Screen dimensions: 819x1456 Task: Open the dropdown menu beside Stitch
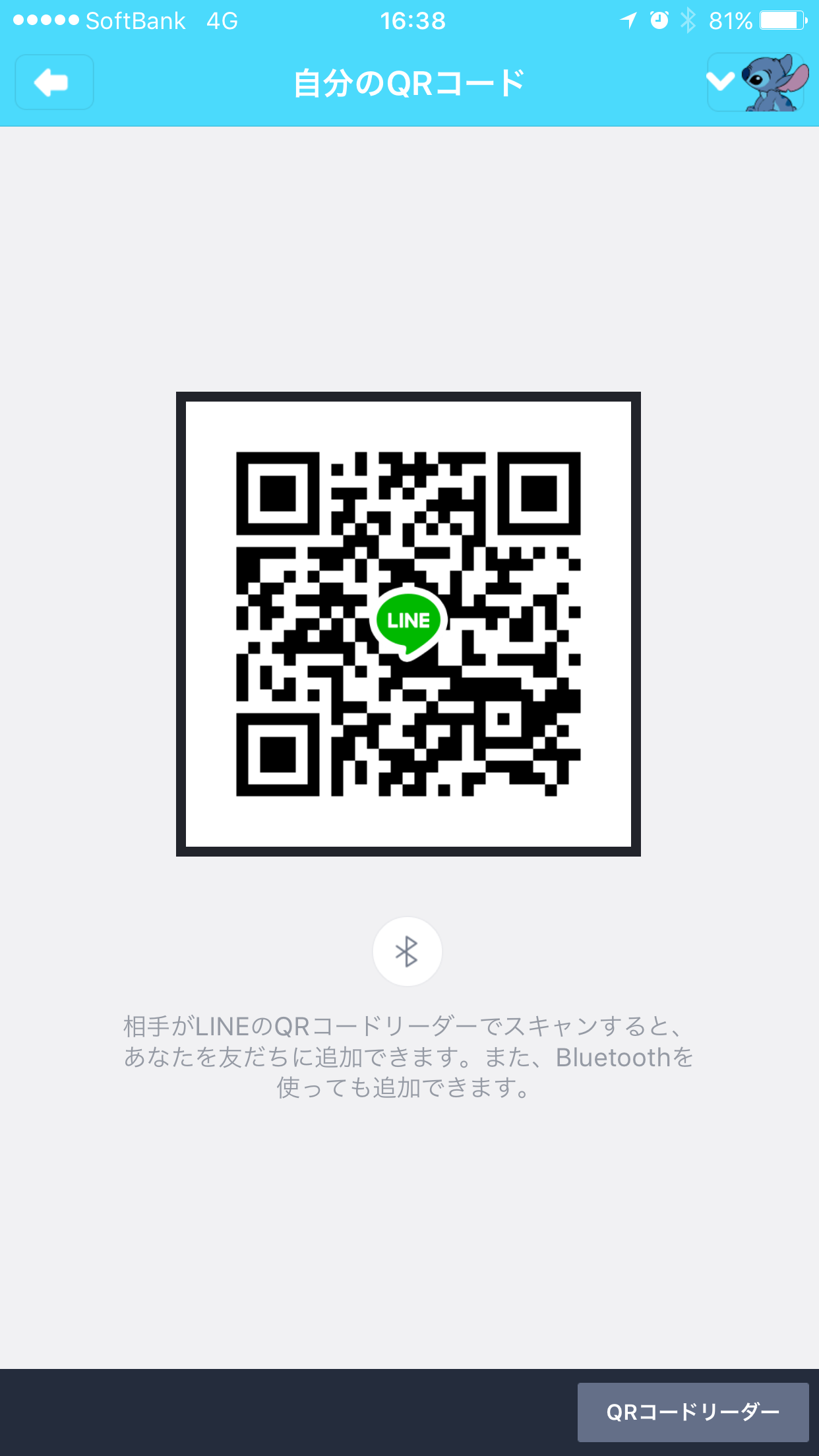point(721,82)
